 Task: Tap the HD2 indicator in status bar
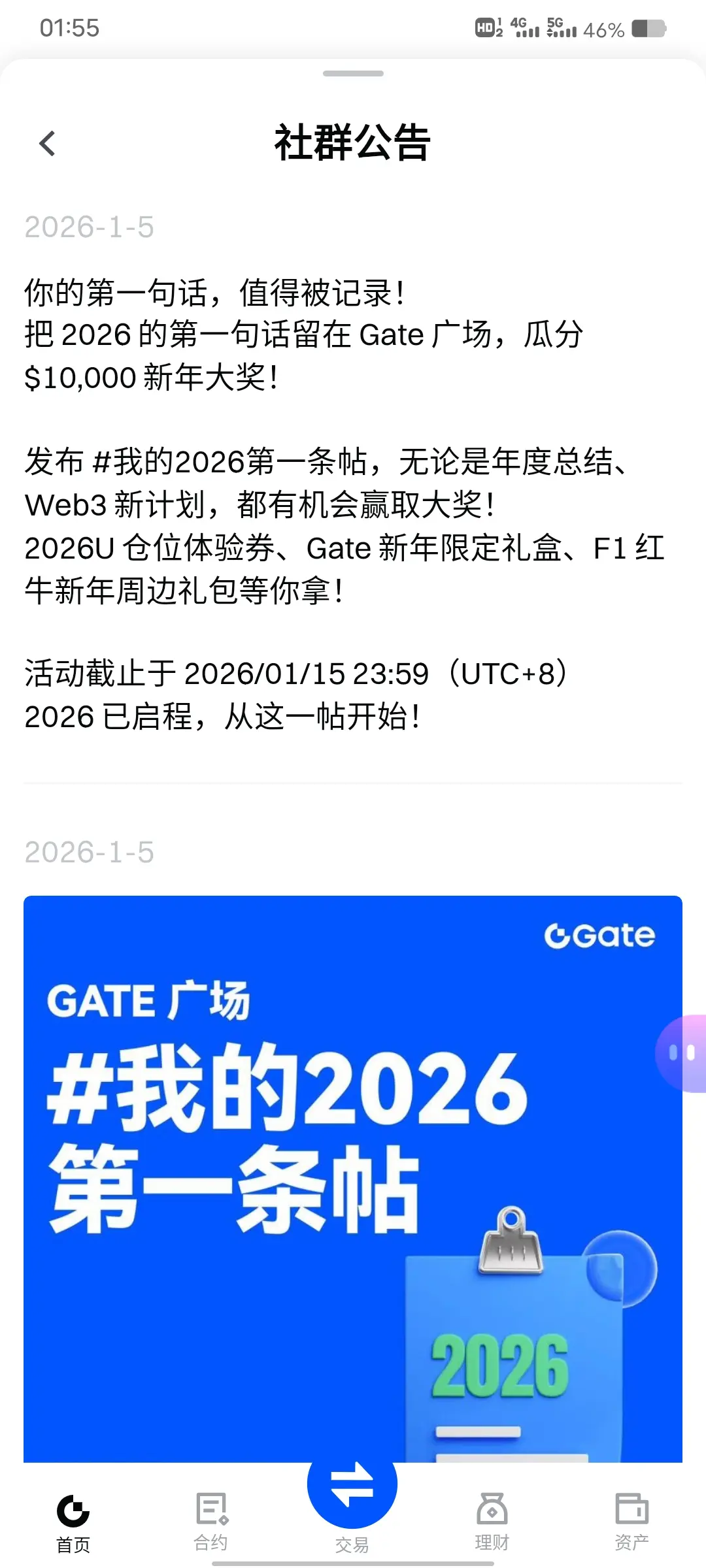485,27
